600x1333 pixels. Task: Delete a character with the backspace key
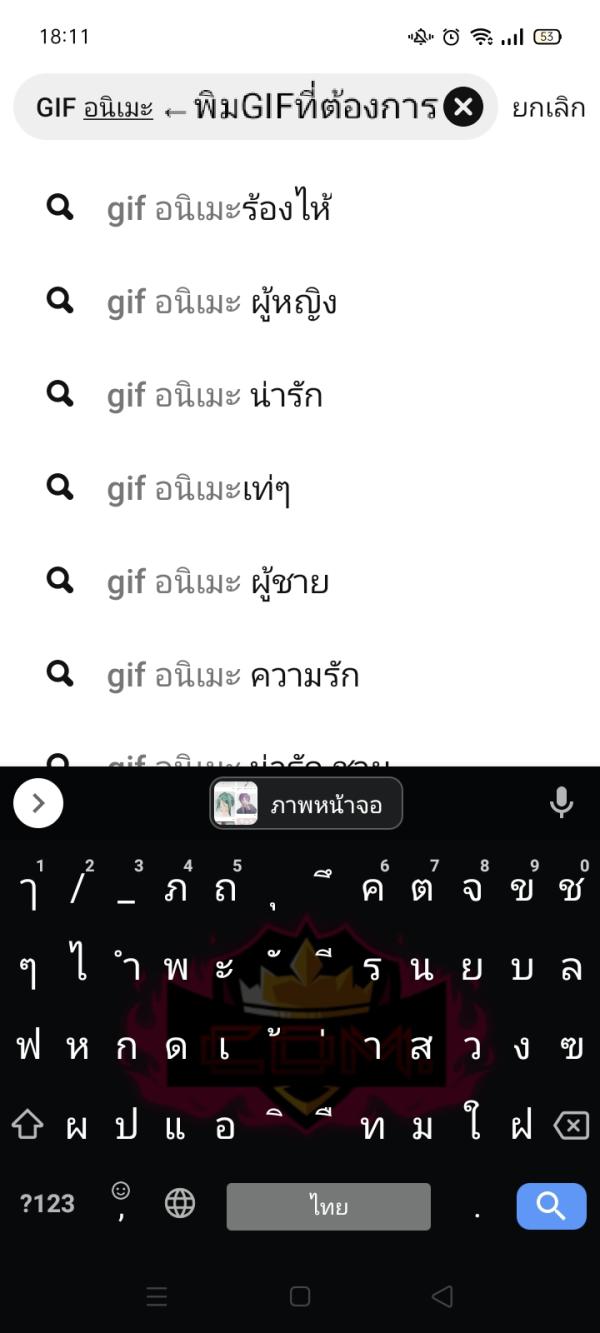pyautogui.click(x=571, y=1127)
